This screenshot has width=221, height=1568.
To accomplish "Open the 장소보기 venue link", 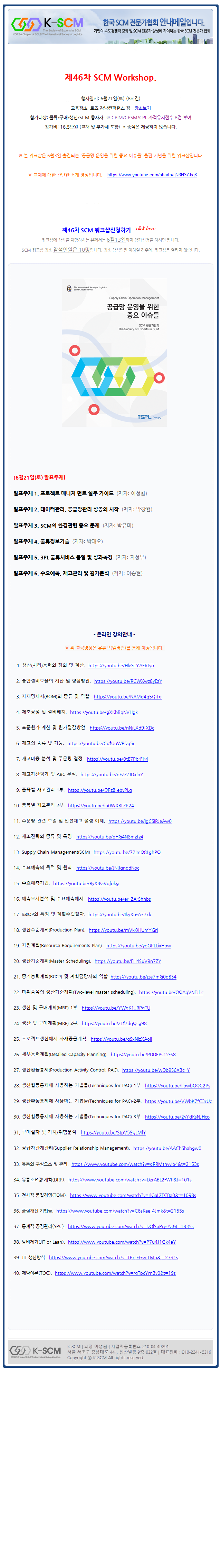I will point(143,108).
